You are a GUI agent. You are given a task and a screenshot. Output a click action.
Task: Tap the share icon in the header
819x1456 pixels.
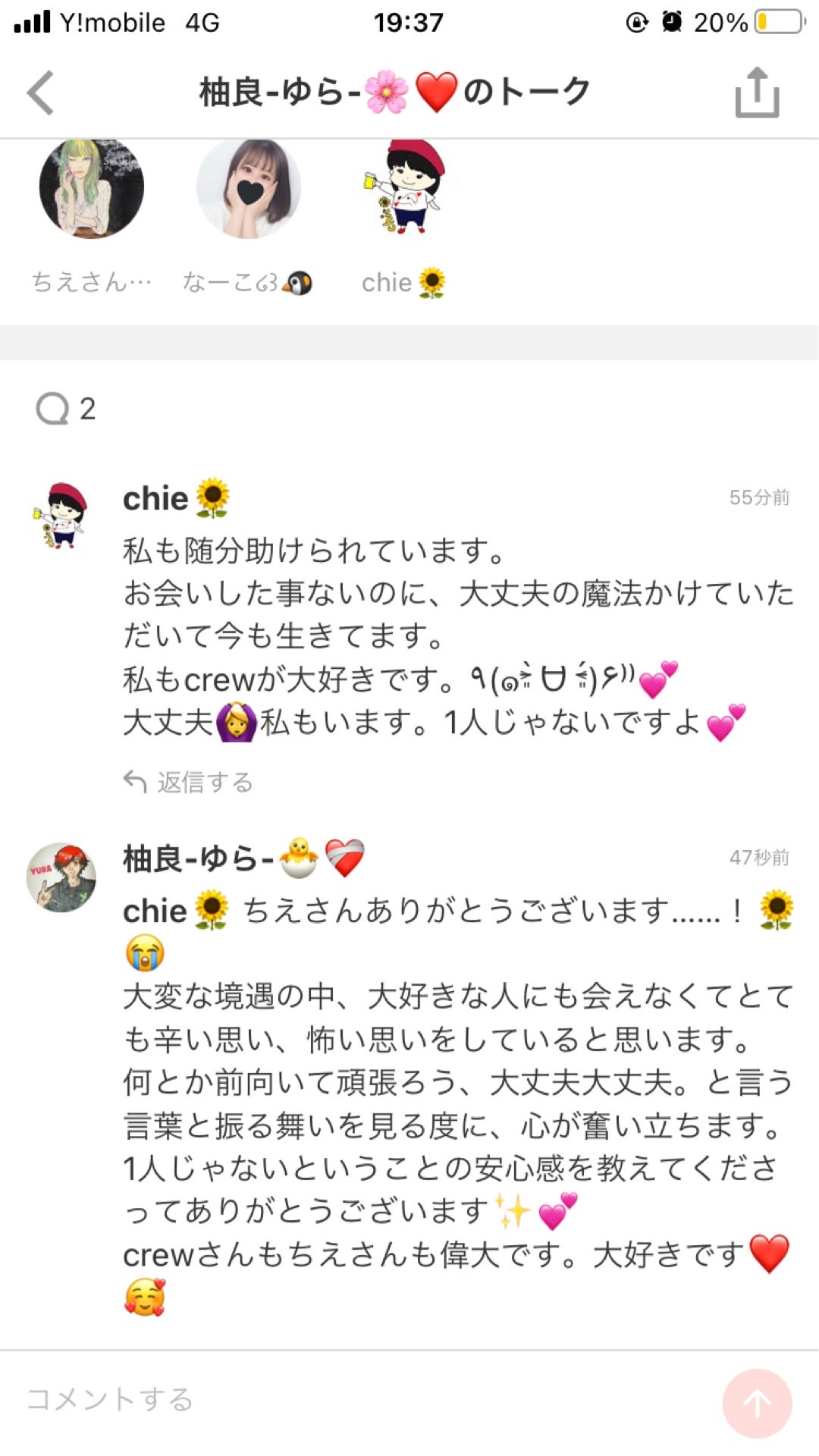(x=755, y=92)
